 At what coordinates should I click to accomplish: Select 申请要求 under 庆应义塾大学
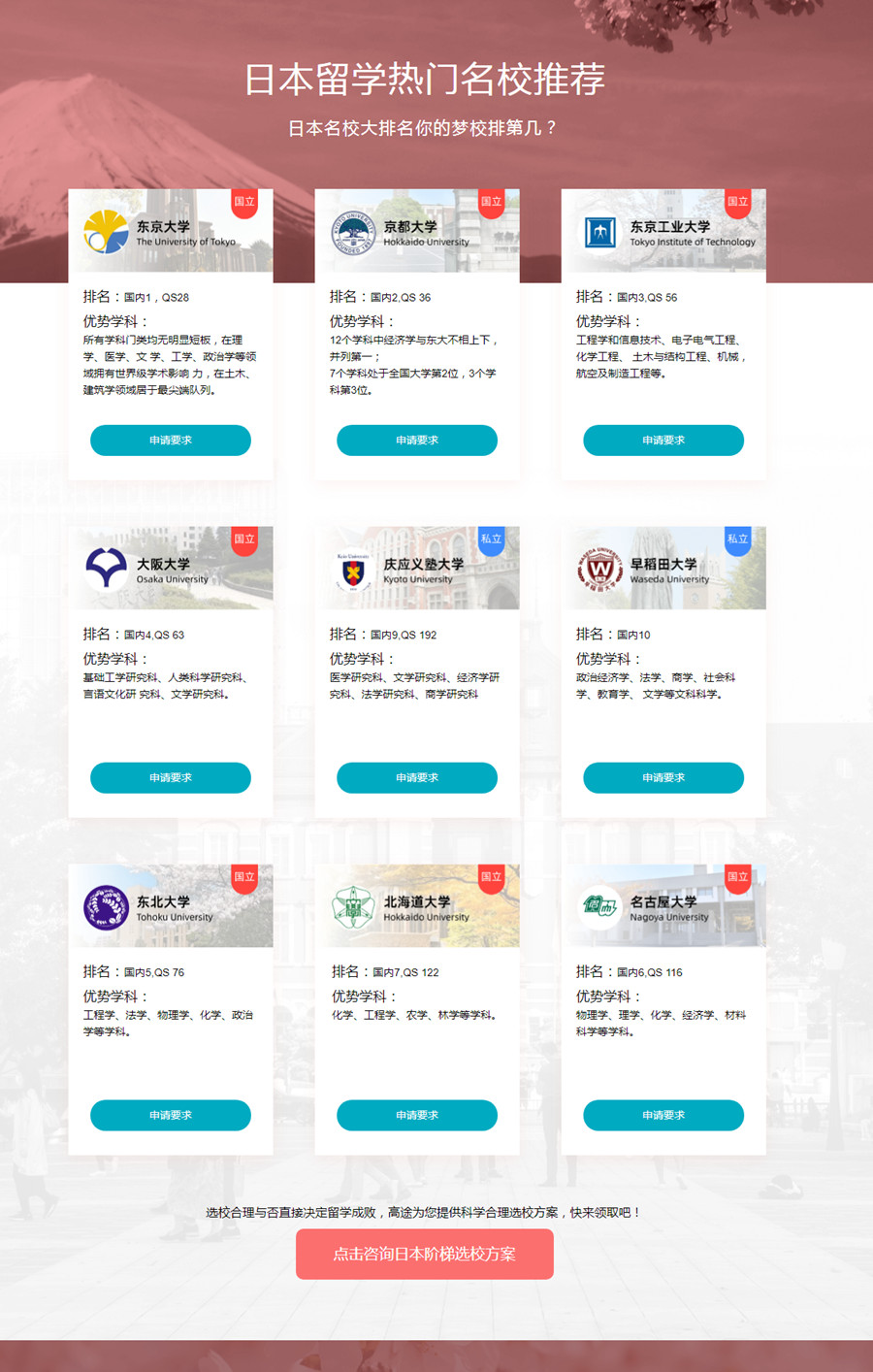[x=417, y=778]
